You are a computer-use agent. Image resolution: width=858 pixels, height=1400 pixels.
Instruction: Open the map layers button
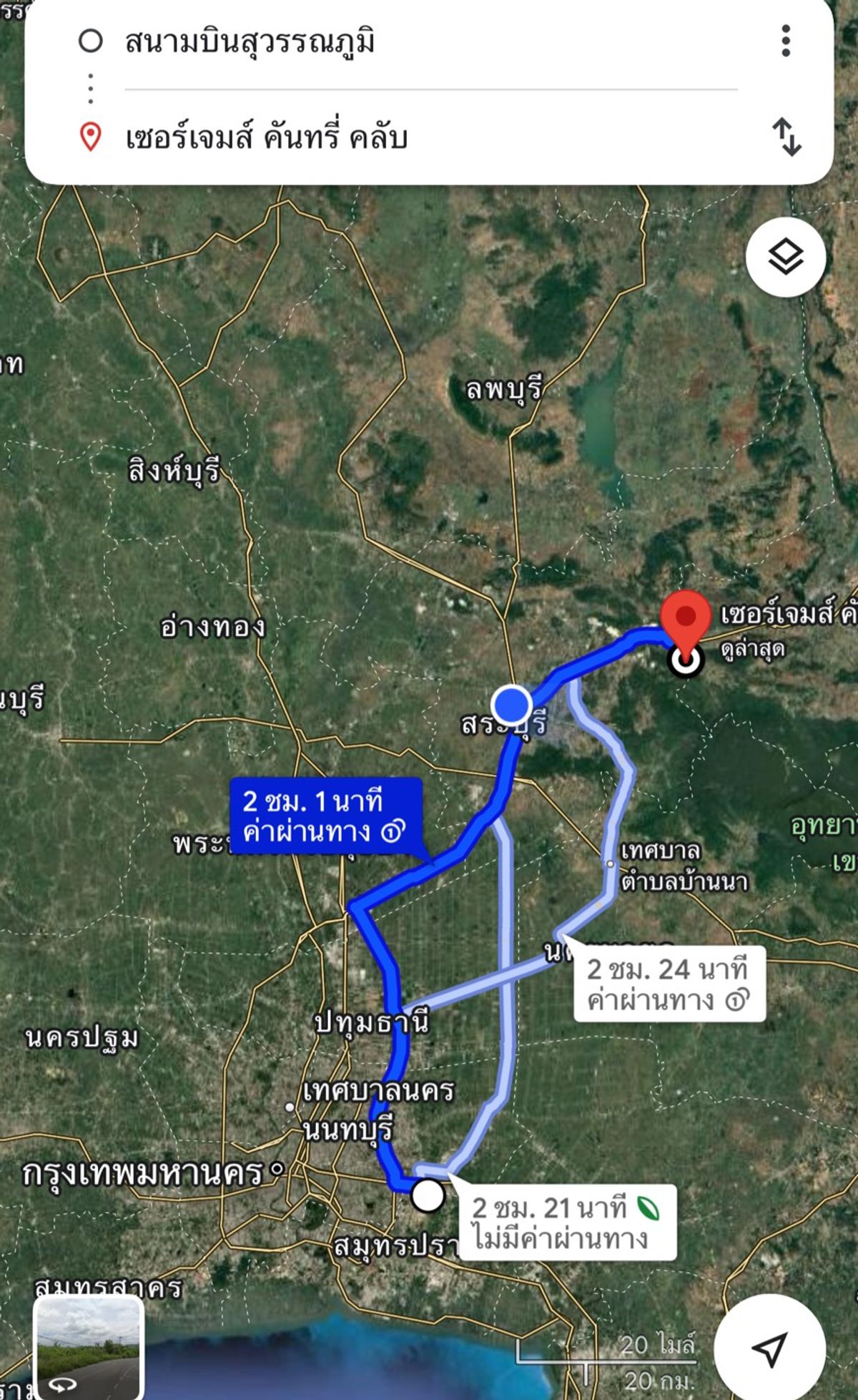pos(786,257)
